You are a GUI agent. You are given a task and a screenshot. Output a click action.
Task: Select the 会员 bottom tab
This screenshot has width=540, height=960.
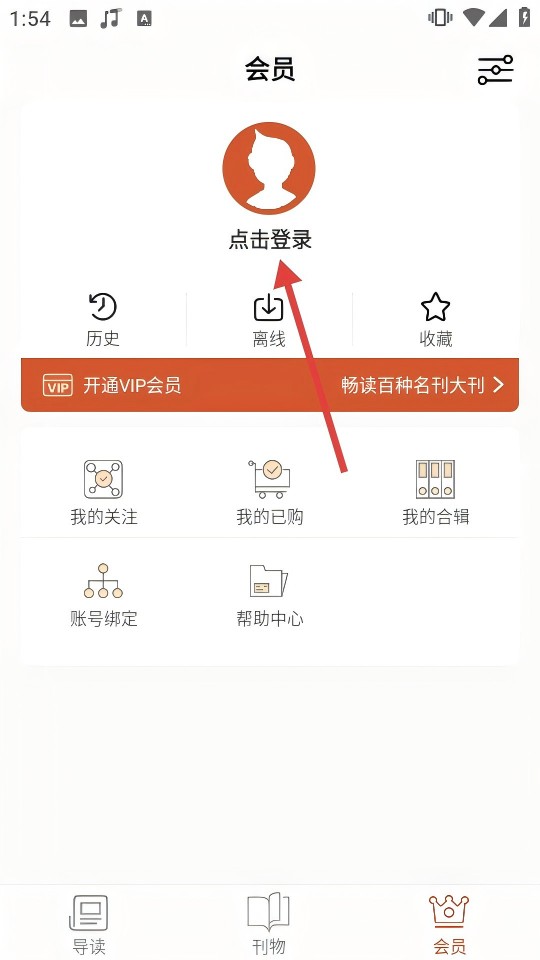449,925
